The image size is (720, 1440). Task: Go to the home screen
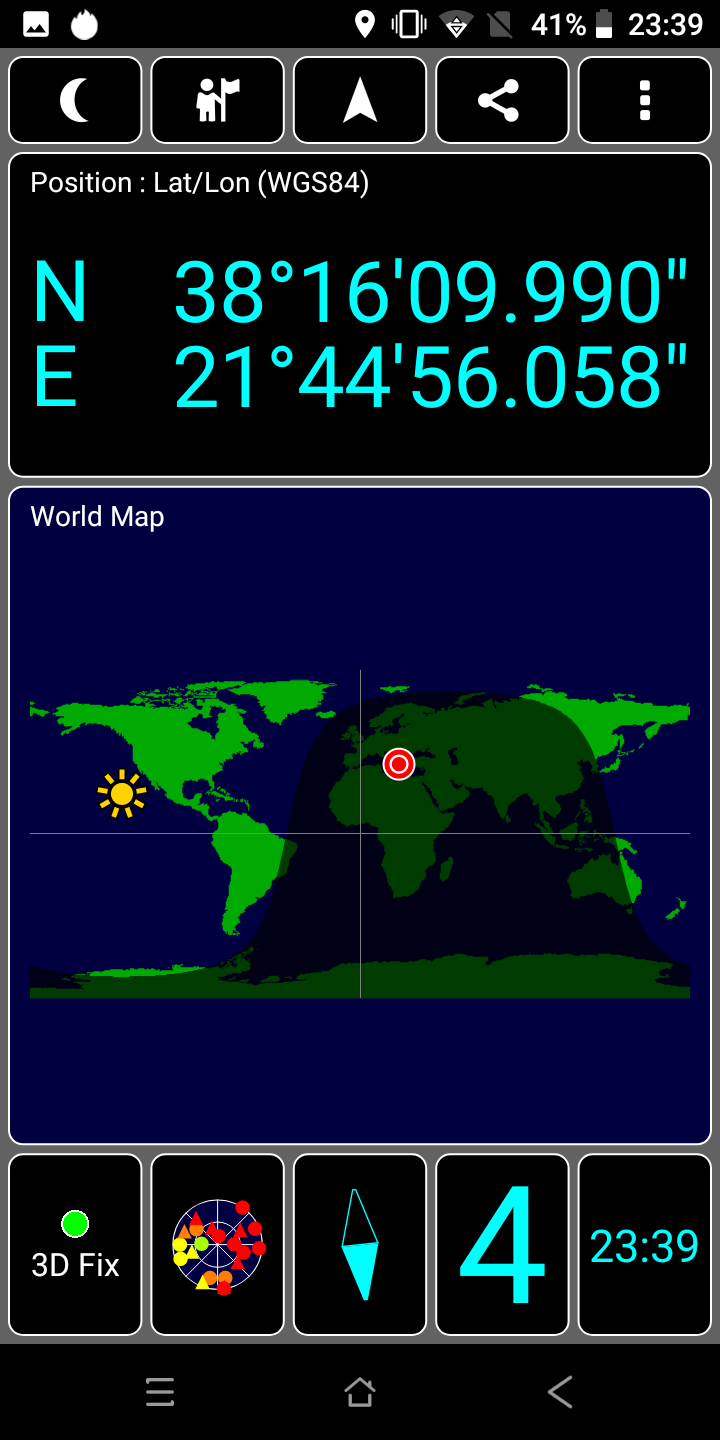point(360,1392)
